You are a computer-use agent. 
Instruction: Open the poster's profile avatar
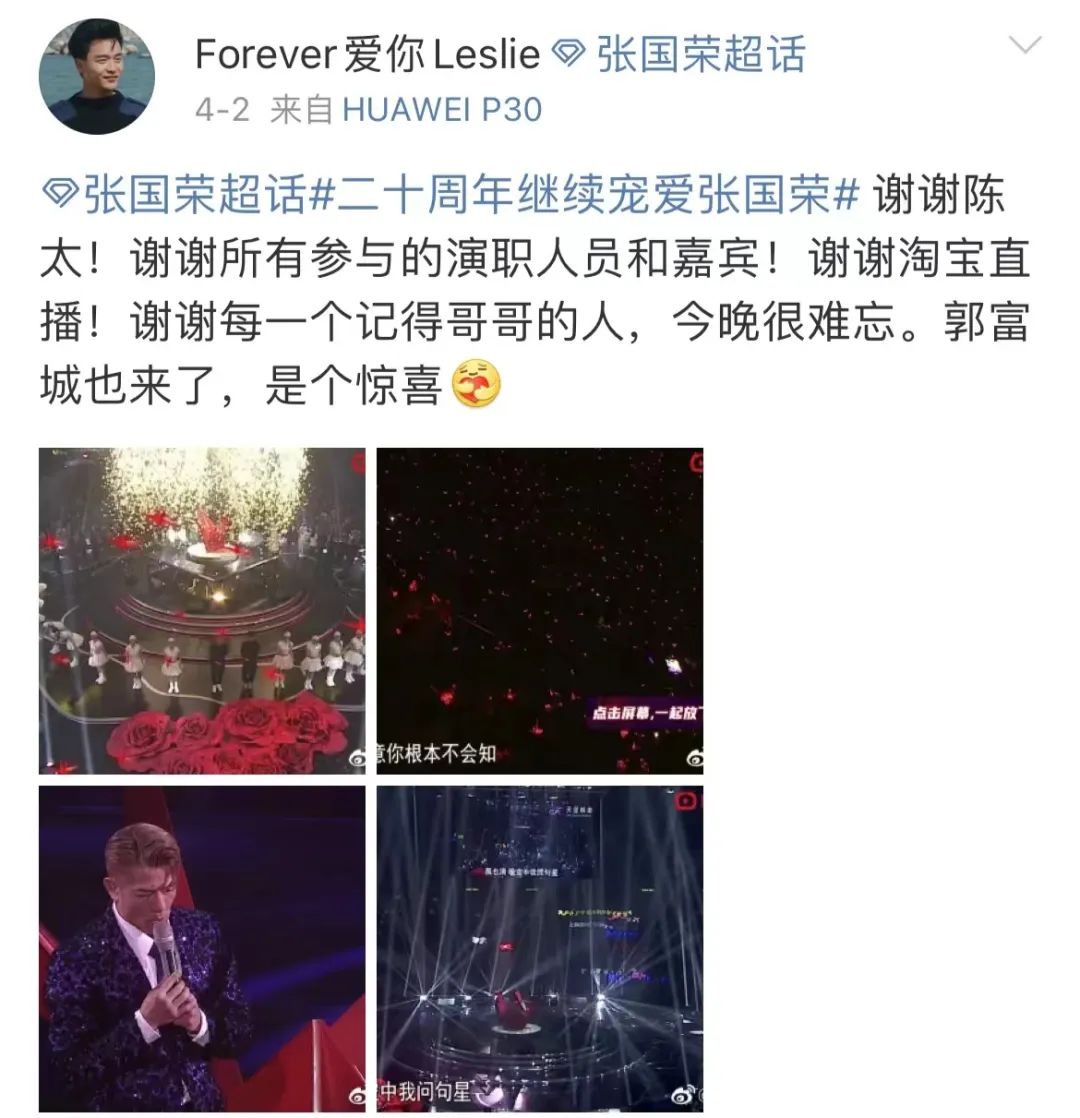[x=97, y=77]
